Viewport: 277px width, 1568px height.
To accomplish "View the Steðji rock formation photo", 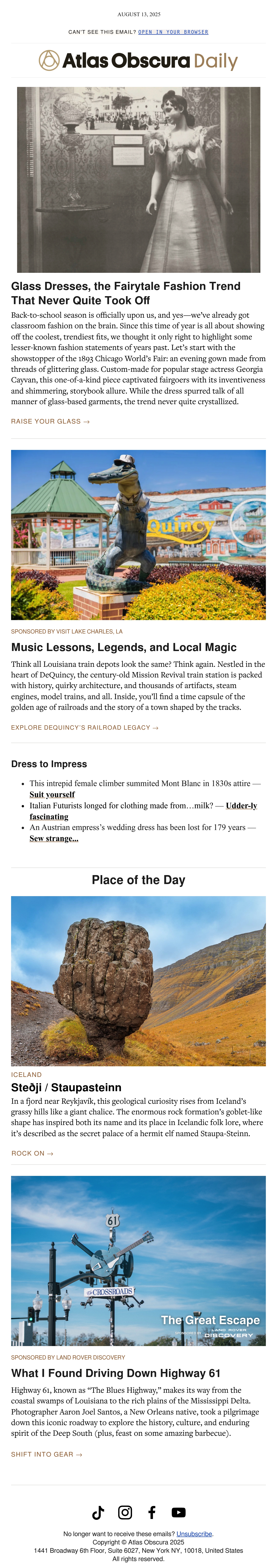I will tap(138, 981).
